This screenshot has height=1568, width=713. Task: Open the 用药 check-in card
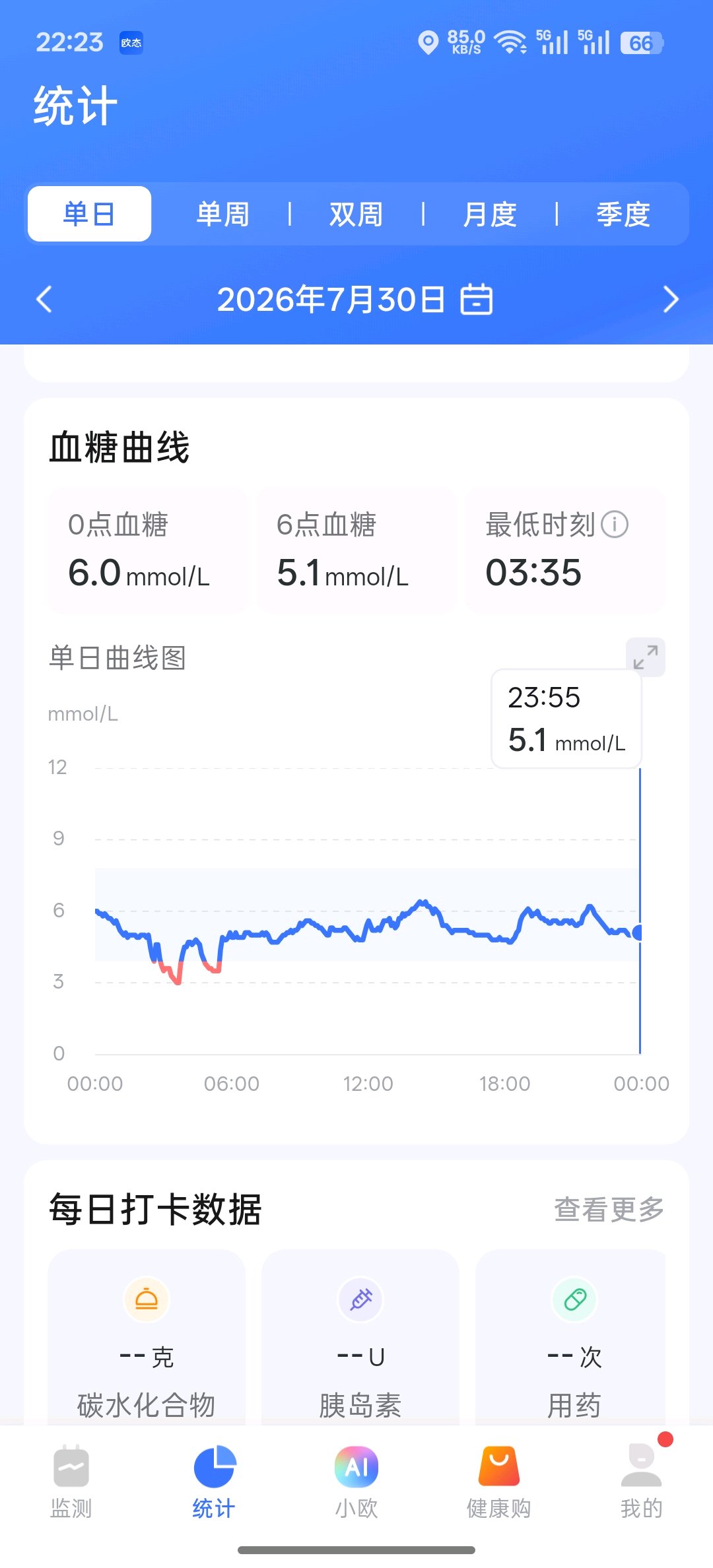(572, 1337)
